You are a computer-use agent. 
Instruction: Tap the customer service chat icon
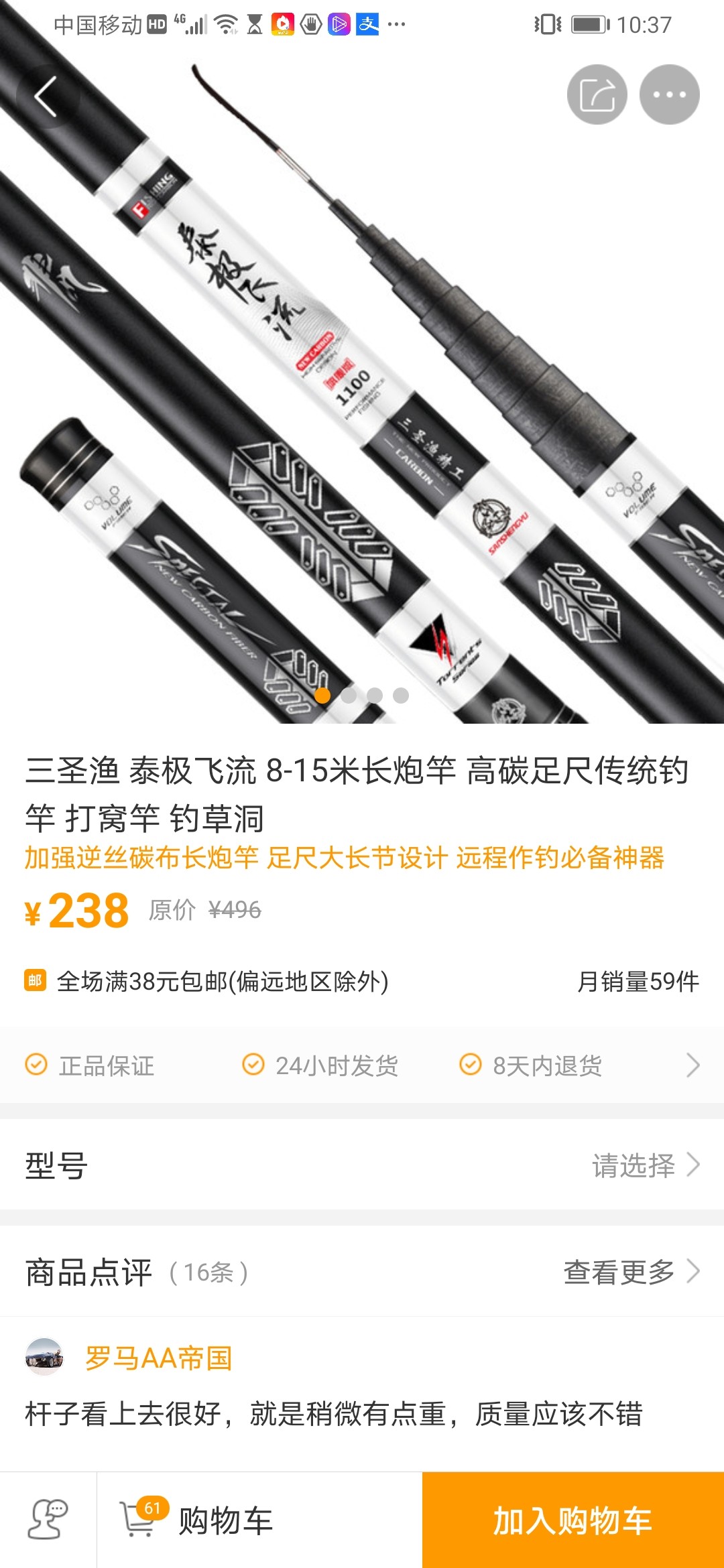point(46,1519)
